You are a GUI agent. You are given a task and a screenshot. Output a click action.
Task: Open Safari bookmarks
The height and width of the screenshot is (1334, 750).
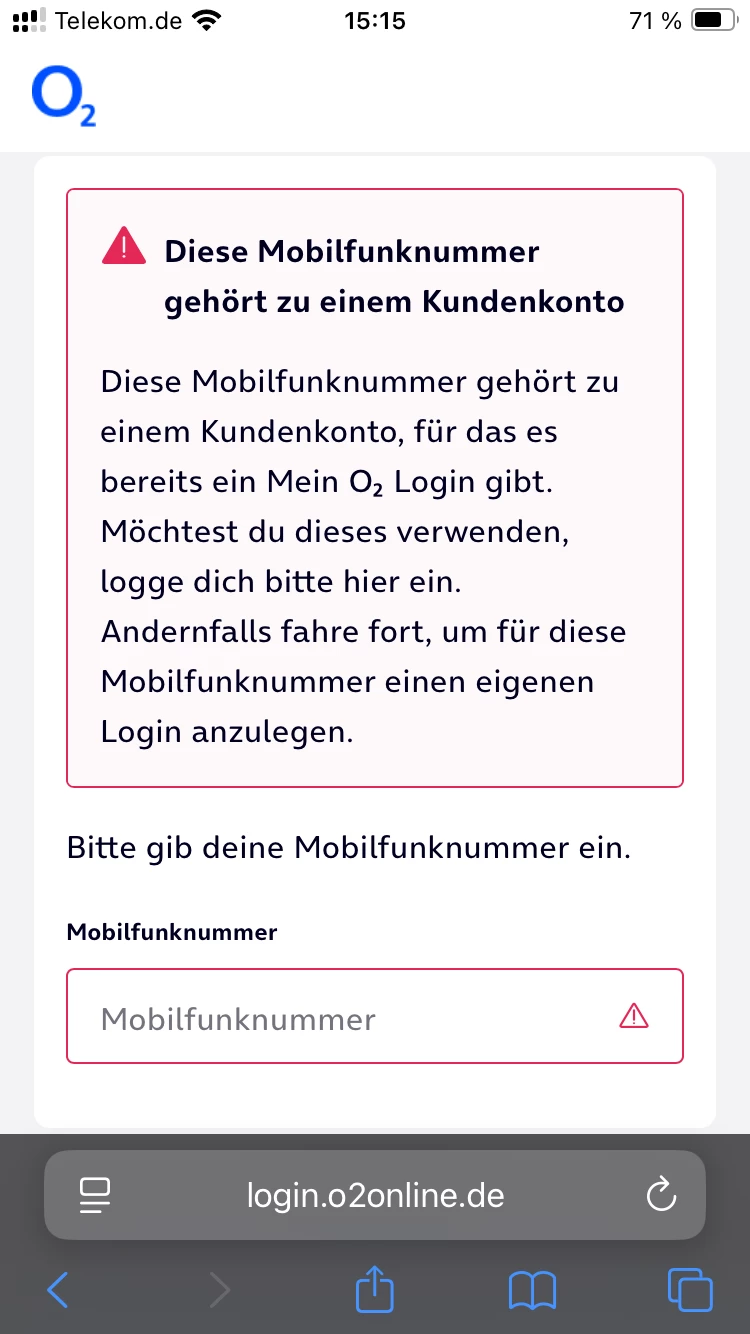click(x=532, y=1290)
